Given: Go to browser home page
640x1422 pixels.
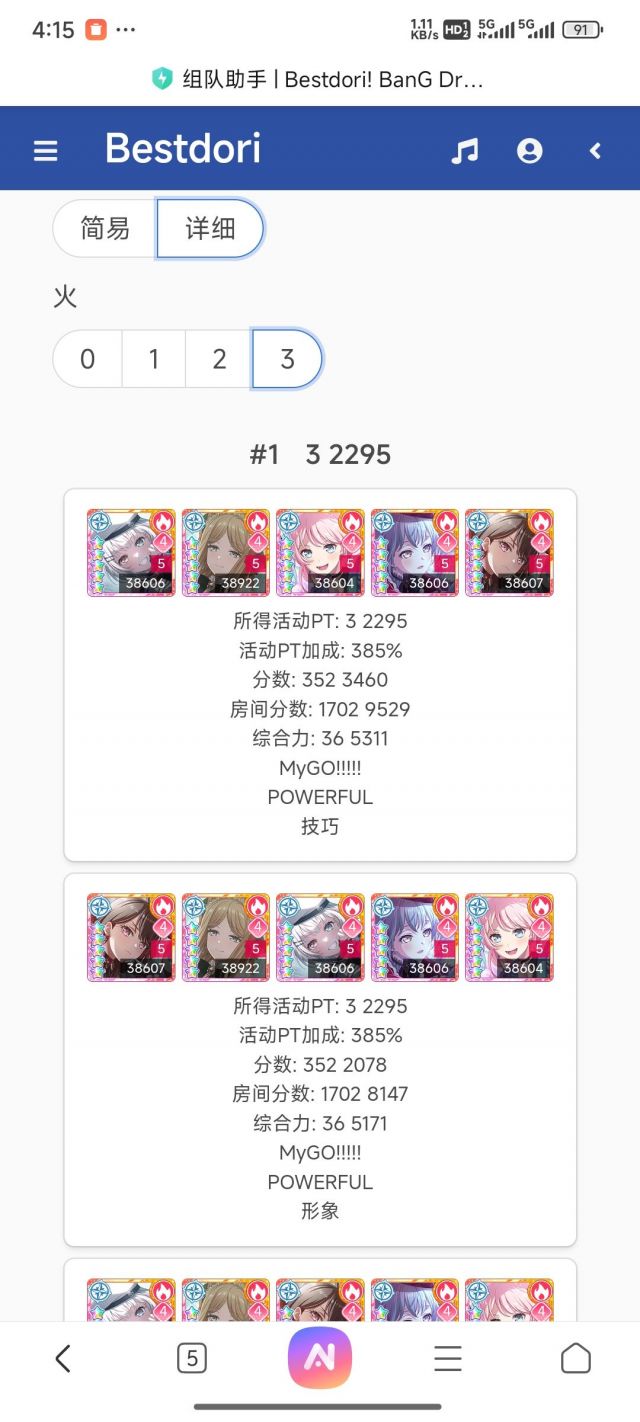Looking at the screenshot, I should coord(575,1358).
